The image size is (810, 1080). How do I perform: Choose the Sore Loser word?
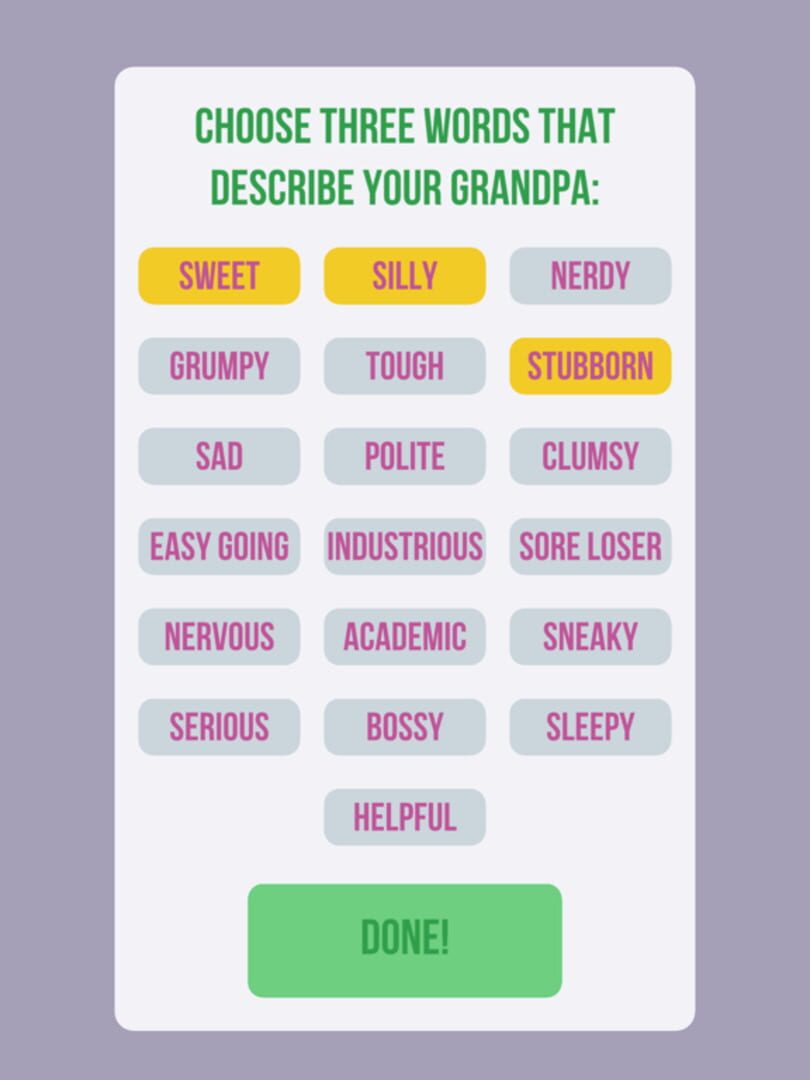[x=590, y=546]
